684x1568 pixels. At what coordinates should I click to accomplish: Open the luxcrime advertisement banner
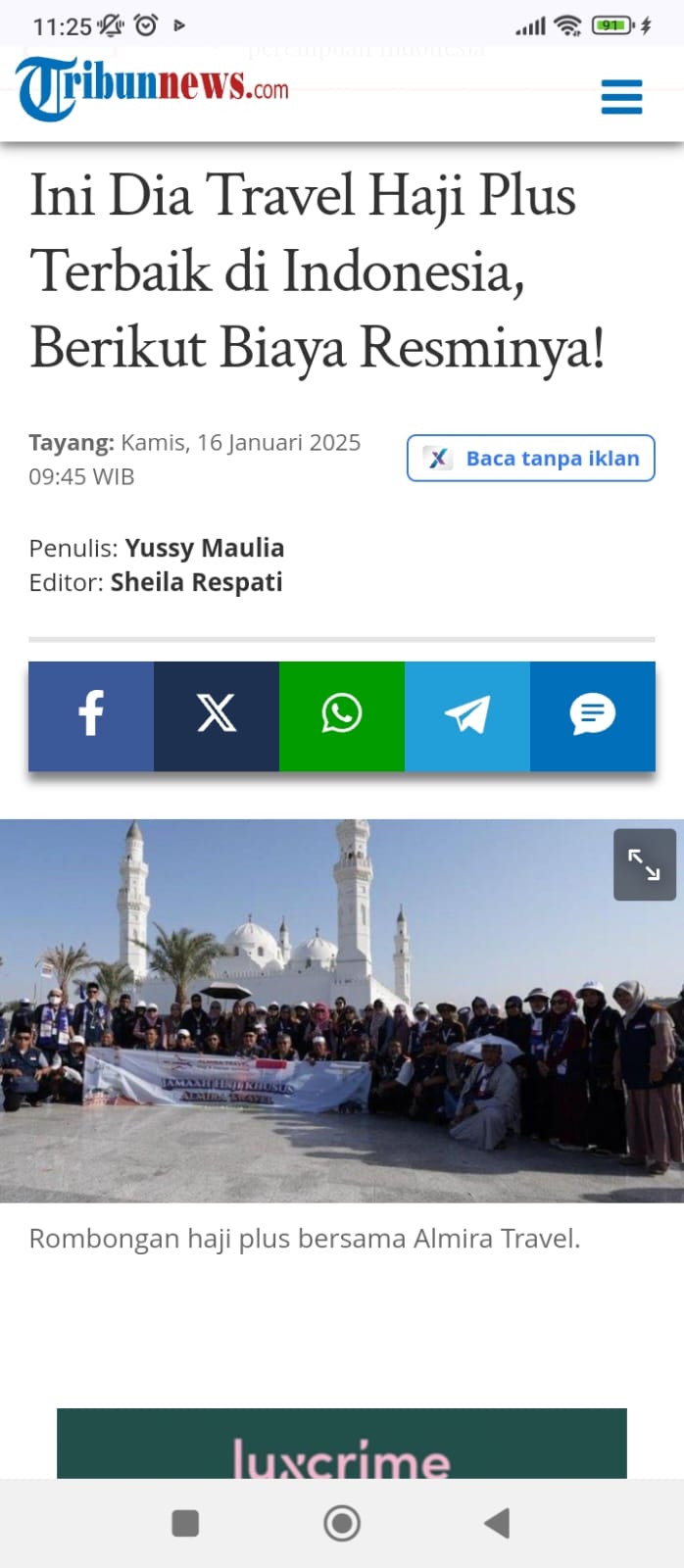(x=342, y=1444)
